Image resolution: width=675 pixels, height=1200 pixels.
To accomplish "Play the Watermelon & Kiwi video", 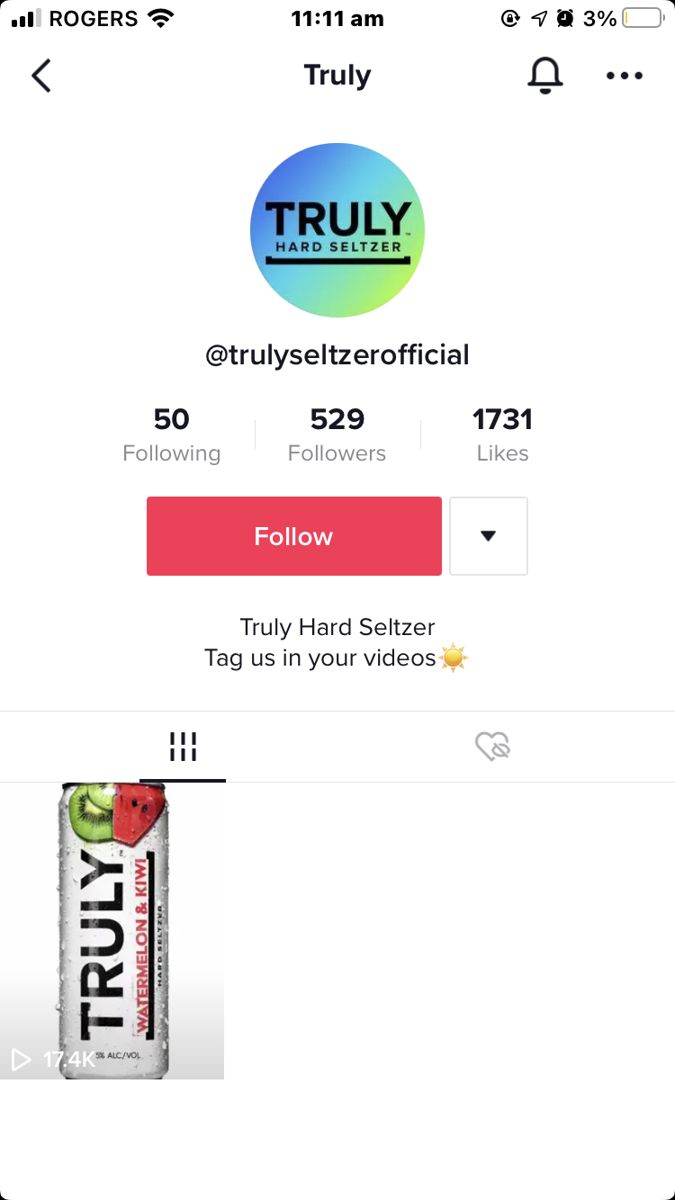I will (x=112, y=931).
